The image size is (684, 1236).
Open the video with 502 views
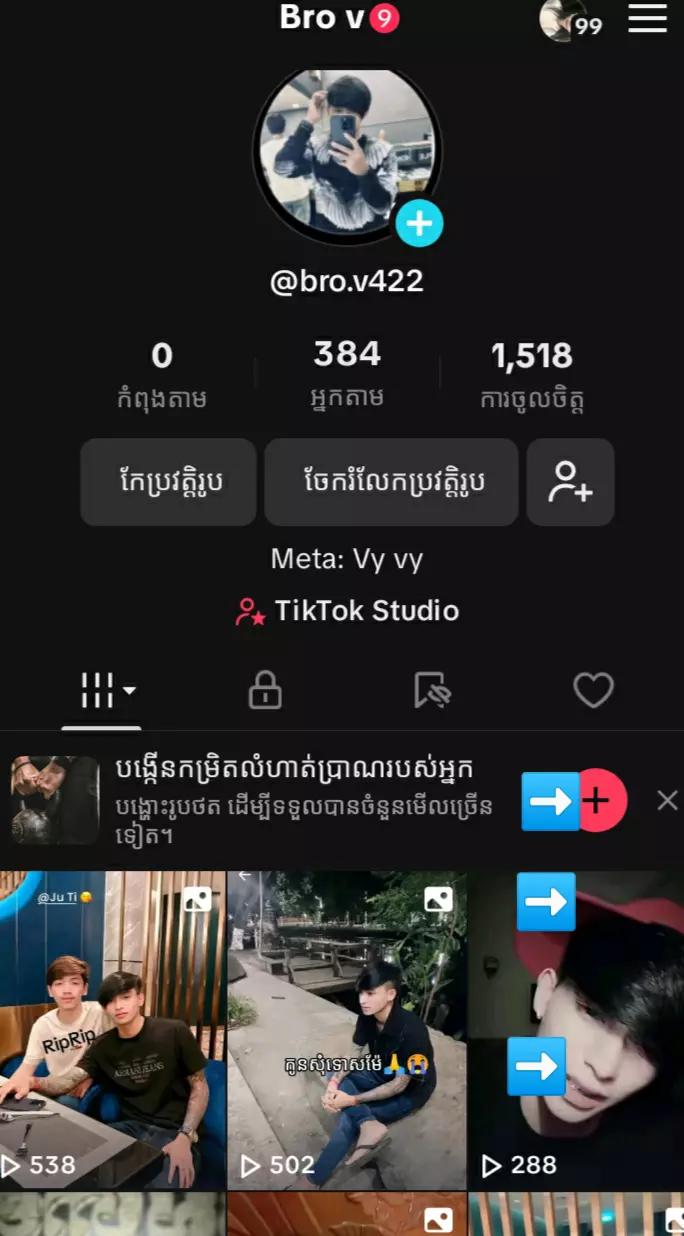tap(347, 1030)
